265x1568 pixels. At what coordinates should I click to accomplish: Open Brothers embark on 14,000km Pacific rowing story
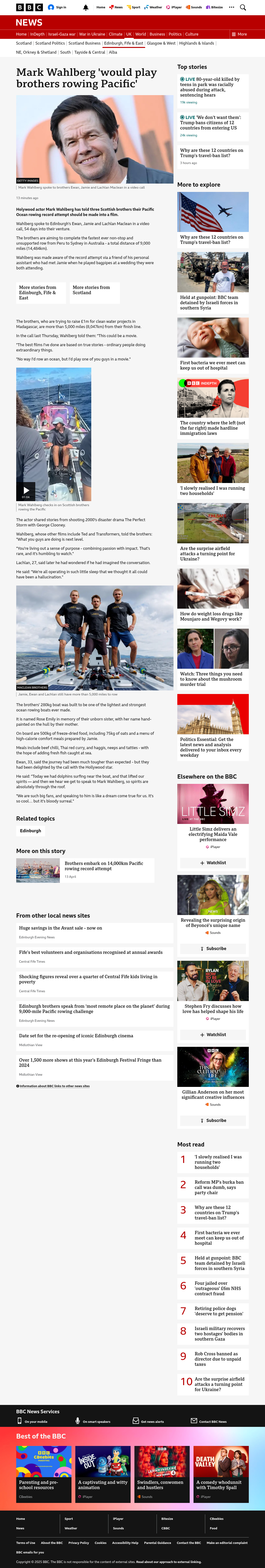(x=104, y=866)
